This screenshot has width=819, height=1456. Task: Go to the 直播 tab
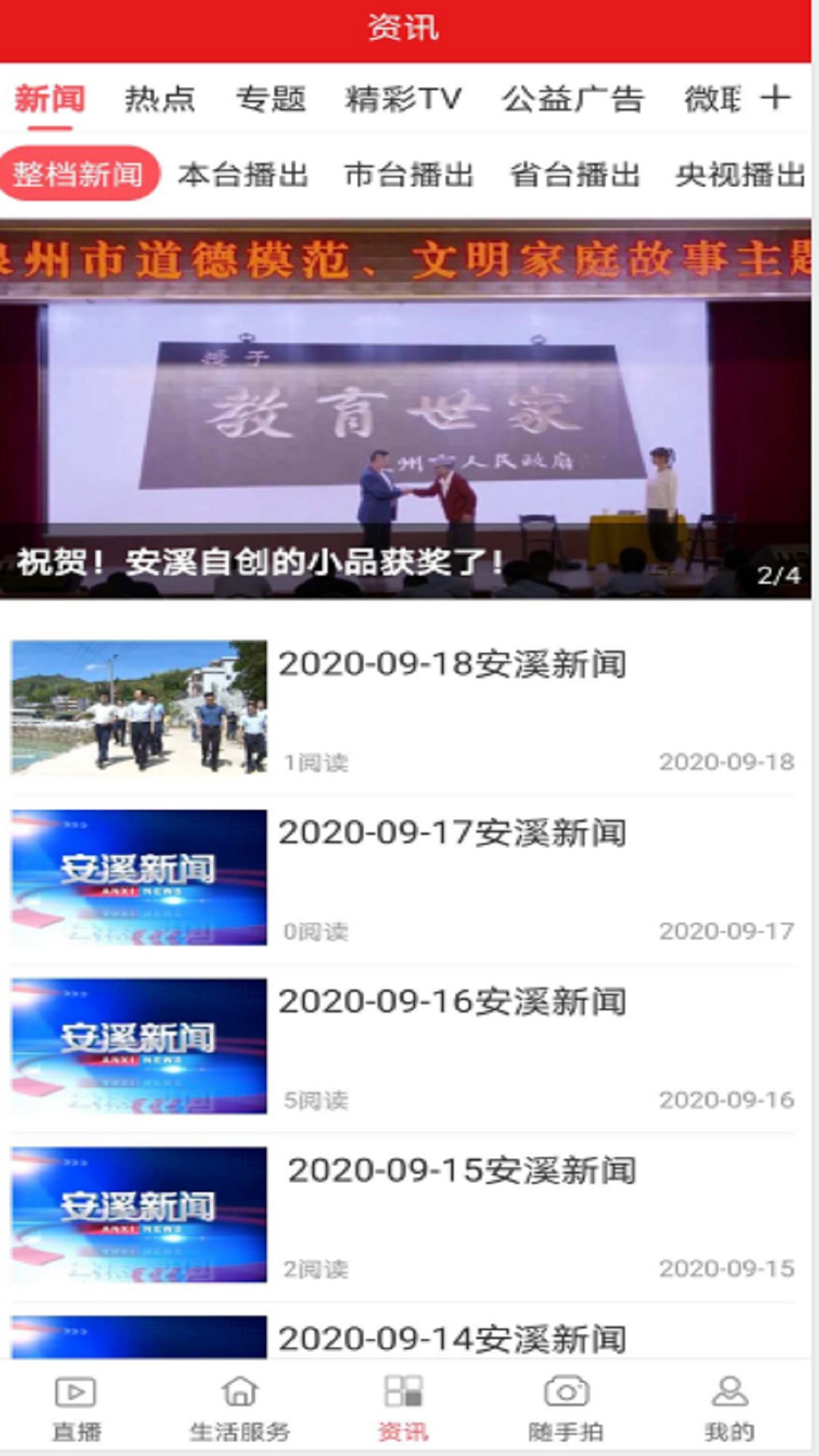point(76,1407)
